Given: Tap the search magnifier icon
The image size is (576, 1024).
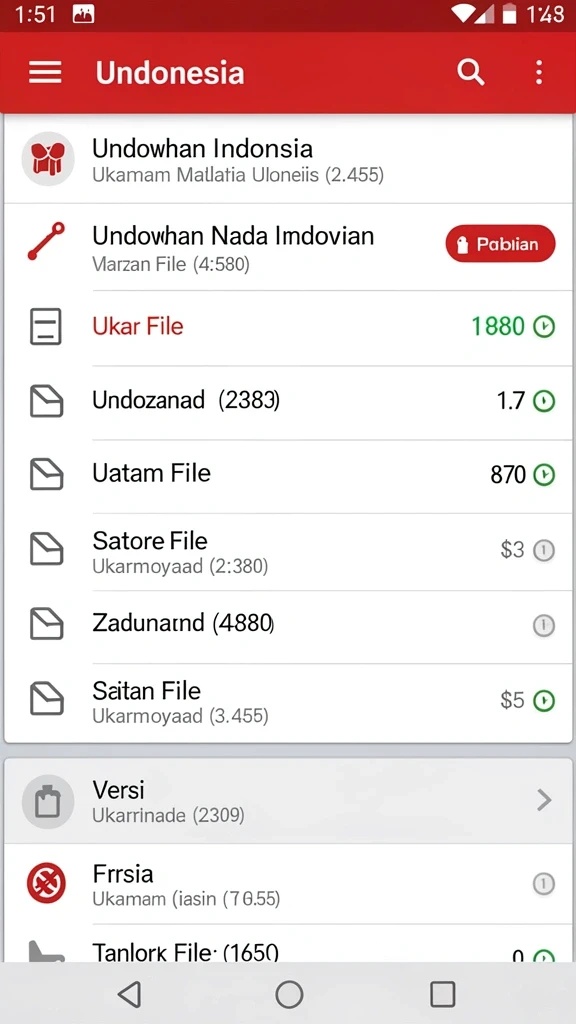Looking at the screenshot, I should point(470,72).
